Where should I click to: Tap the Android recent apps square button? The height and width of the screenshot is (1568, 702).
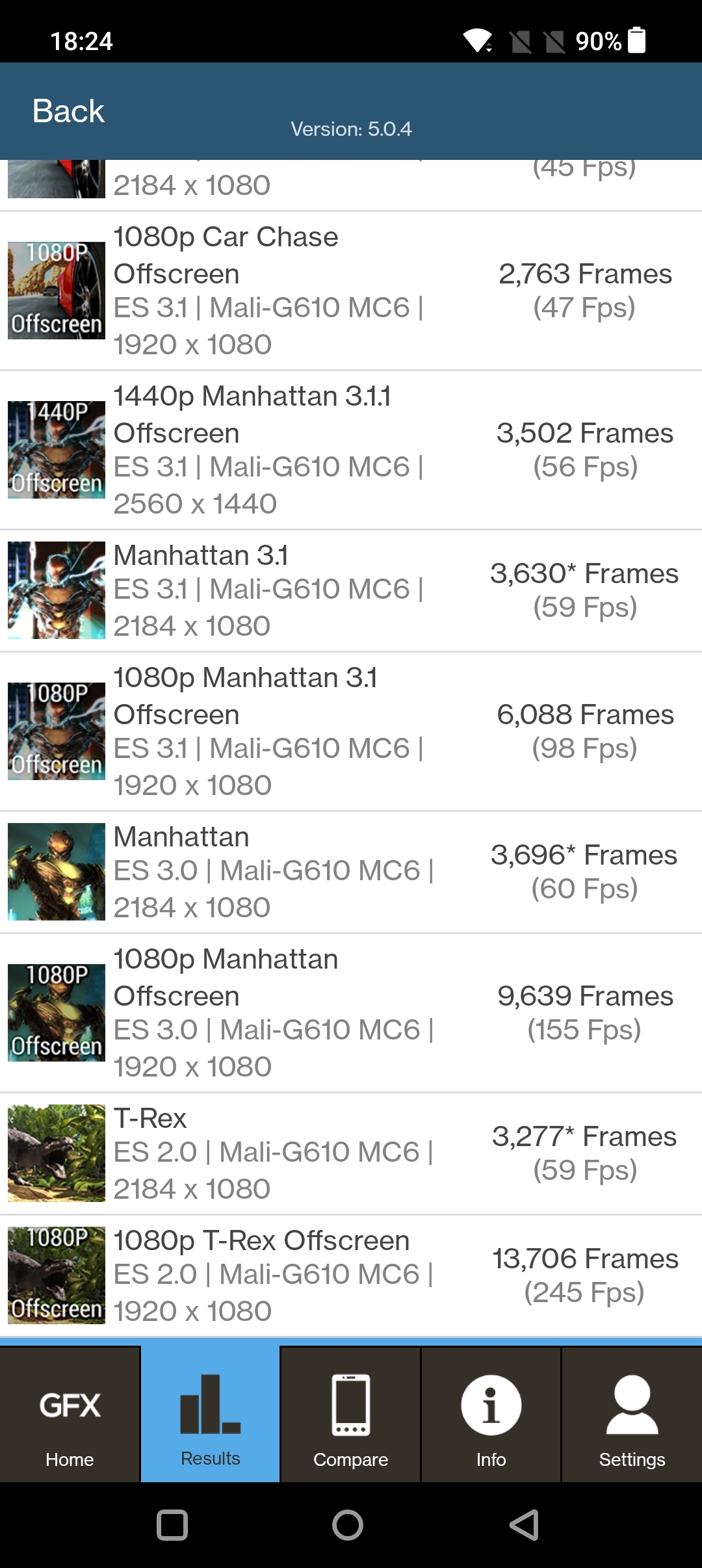click(x=172, y=1524)
